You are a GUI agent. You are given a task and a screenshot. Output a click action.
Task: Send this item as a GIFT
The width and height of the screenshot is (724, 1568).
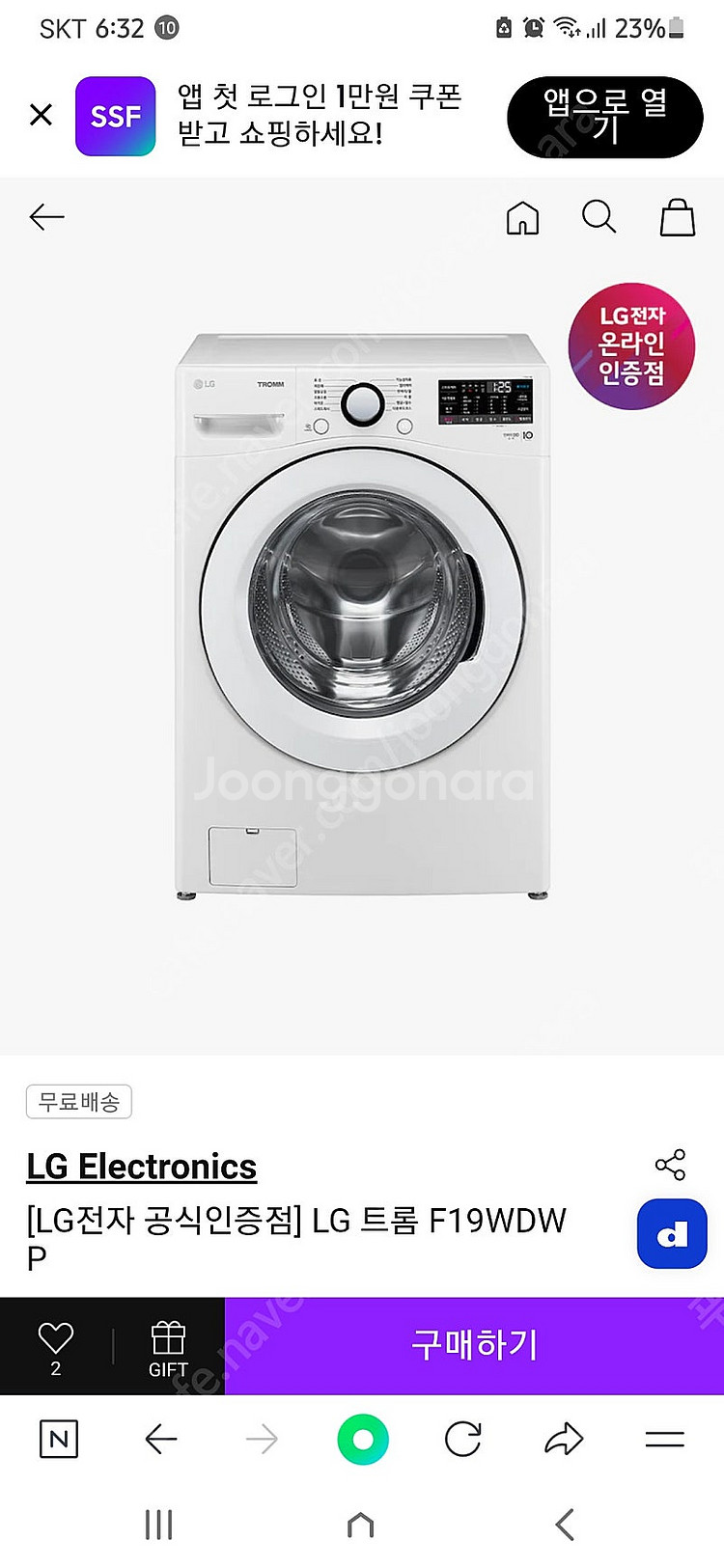point(168,1346)
